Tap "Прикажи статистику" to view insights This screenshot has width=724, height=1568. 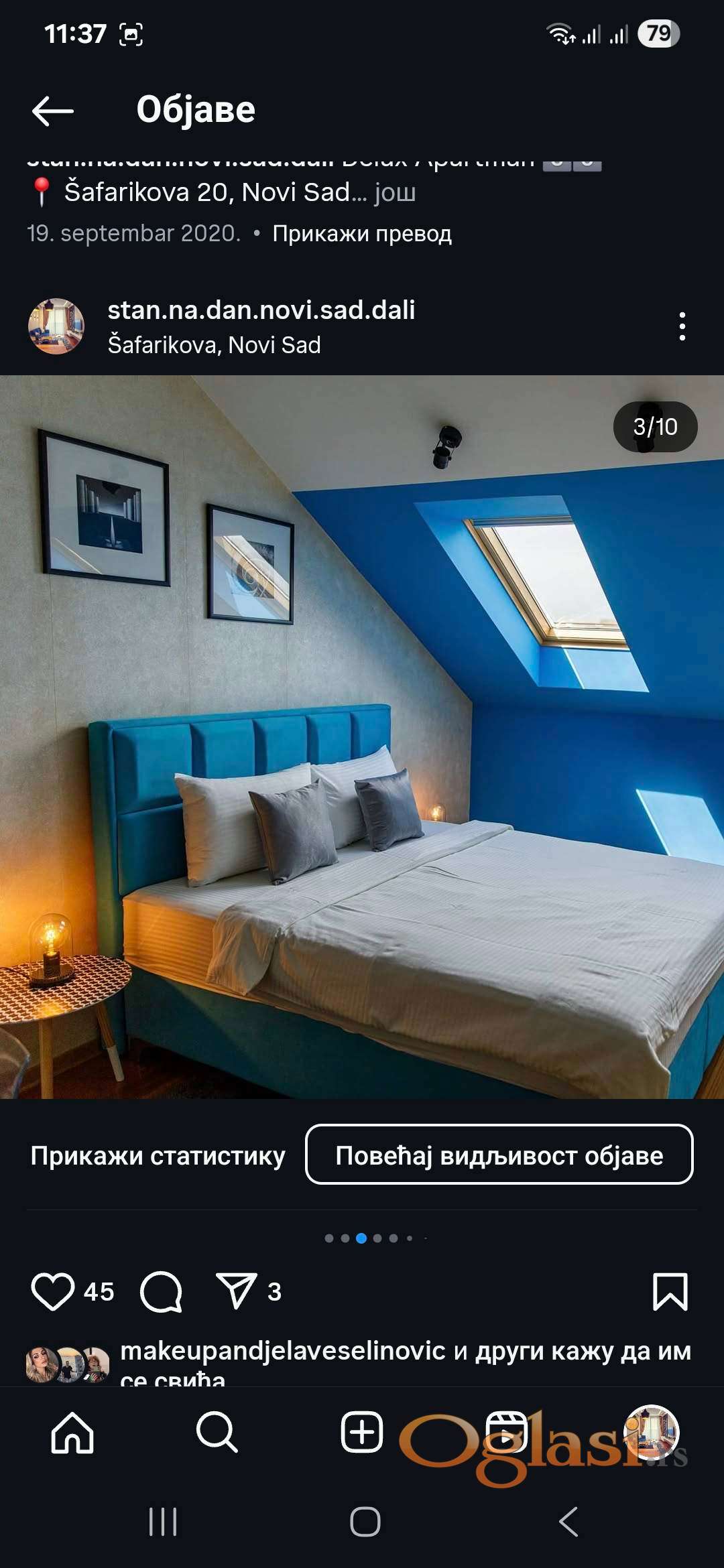point(158,1156)
